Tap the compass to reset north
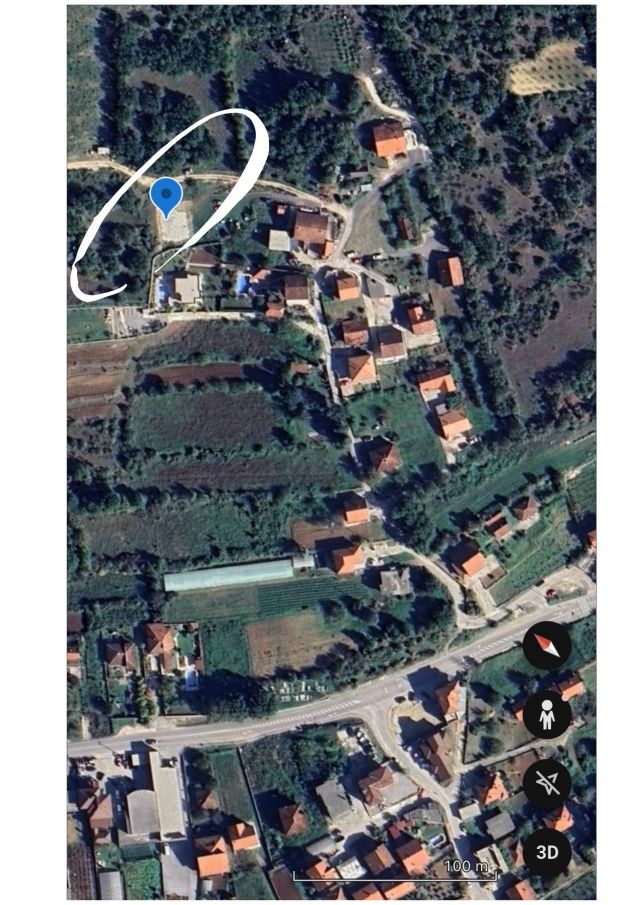This screenshot has width=640, height=905. 547,646
